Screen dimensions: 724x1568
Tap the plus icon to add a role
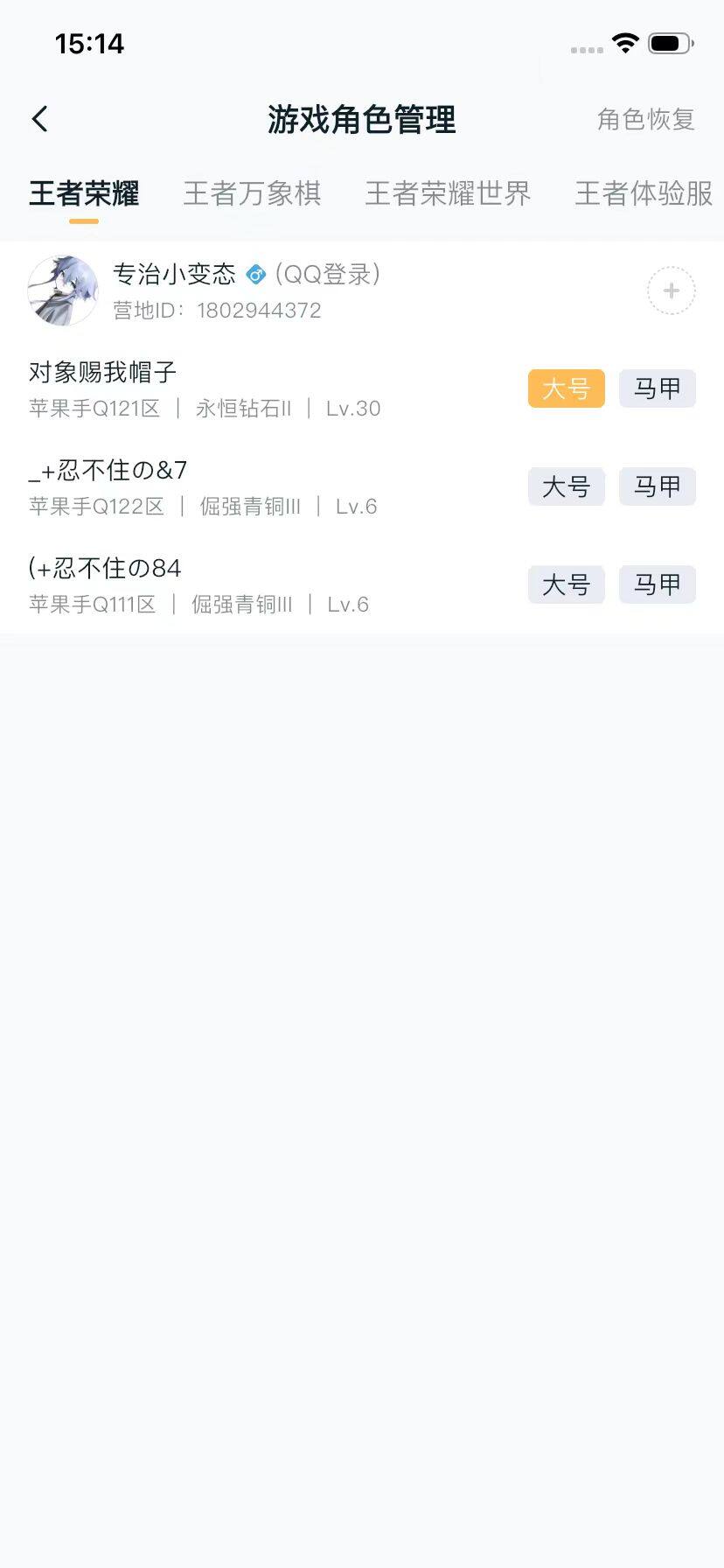tap(670, 290)
